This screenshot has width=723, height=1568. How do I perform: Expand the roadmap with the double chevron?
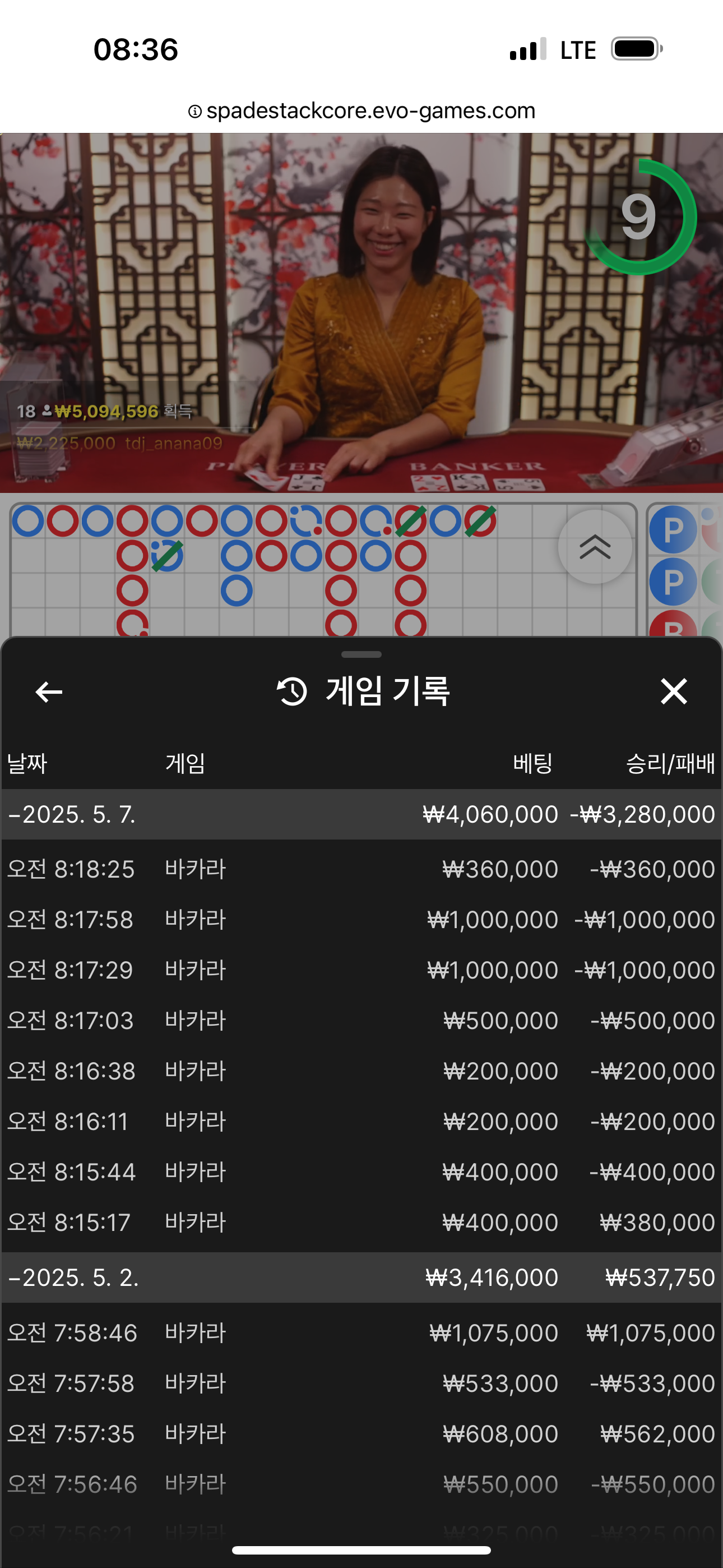tap(595, 547)
